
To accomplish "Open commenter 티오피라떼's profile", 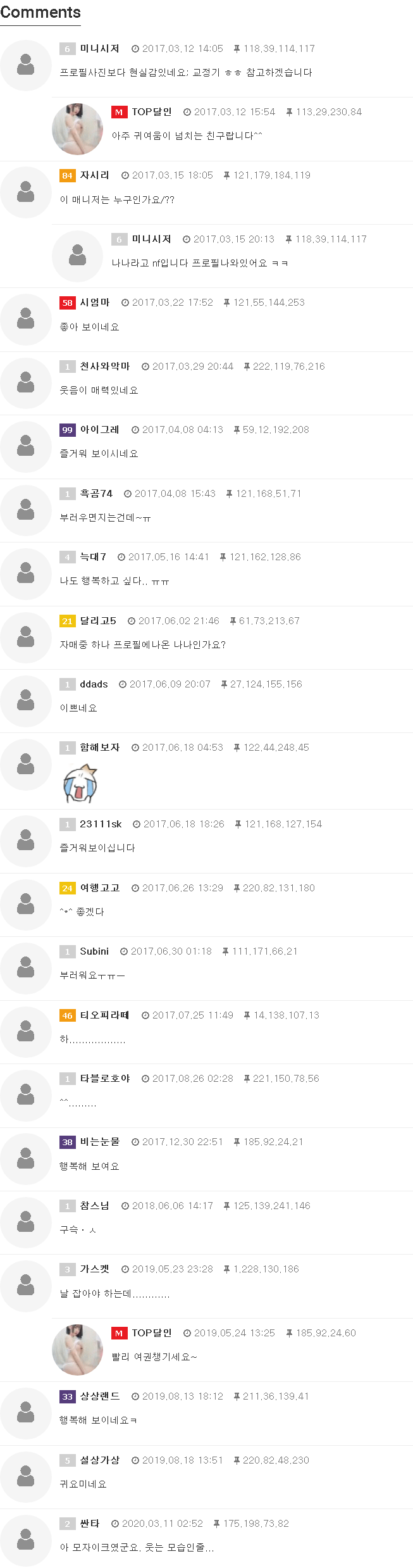I will coord(104,1015).
